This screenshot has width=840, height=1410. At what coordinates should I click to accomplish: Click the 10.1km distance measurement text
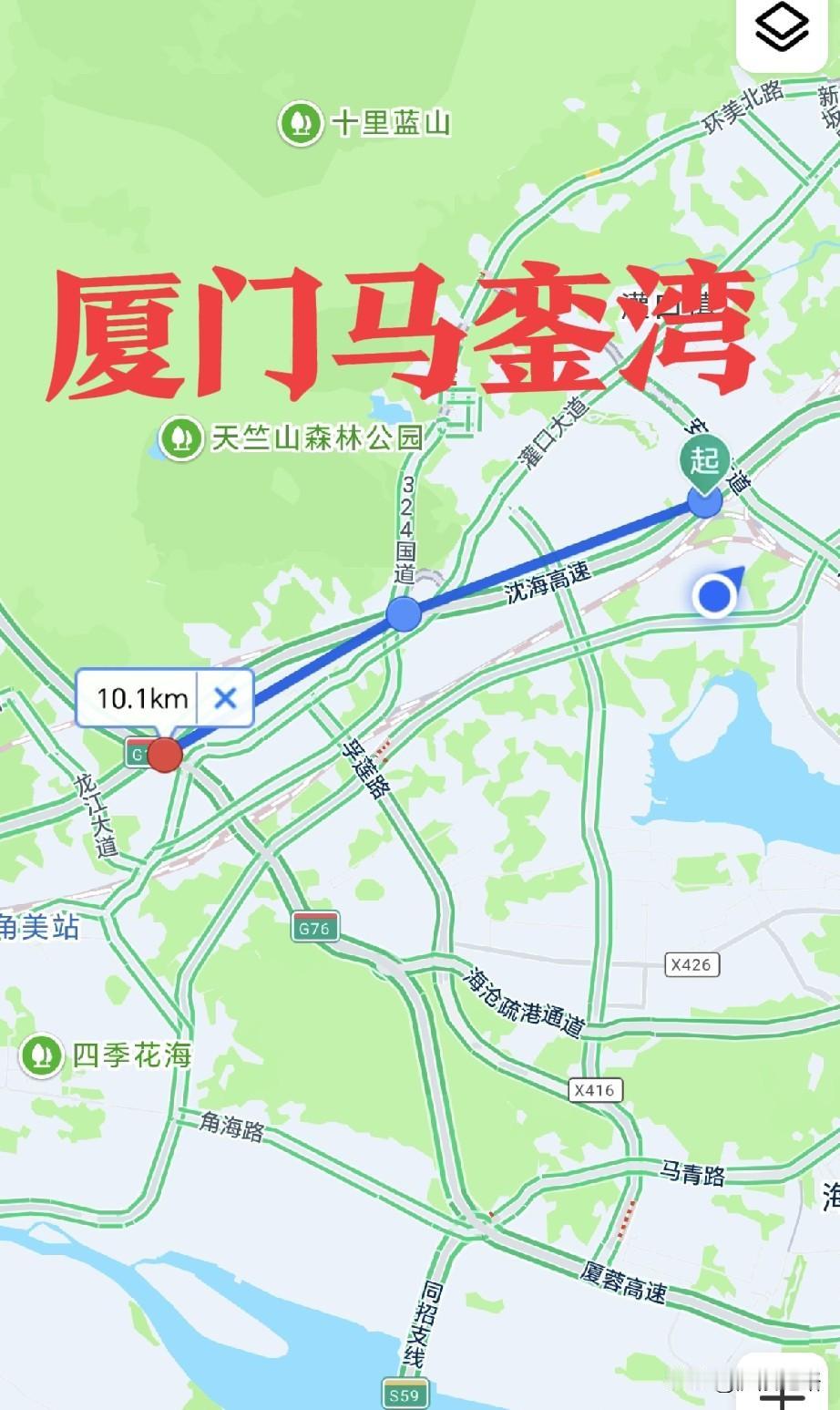(x=142, y=698)
